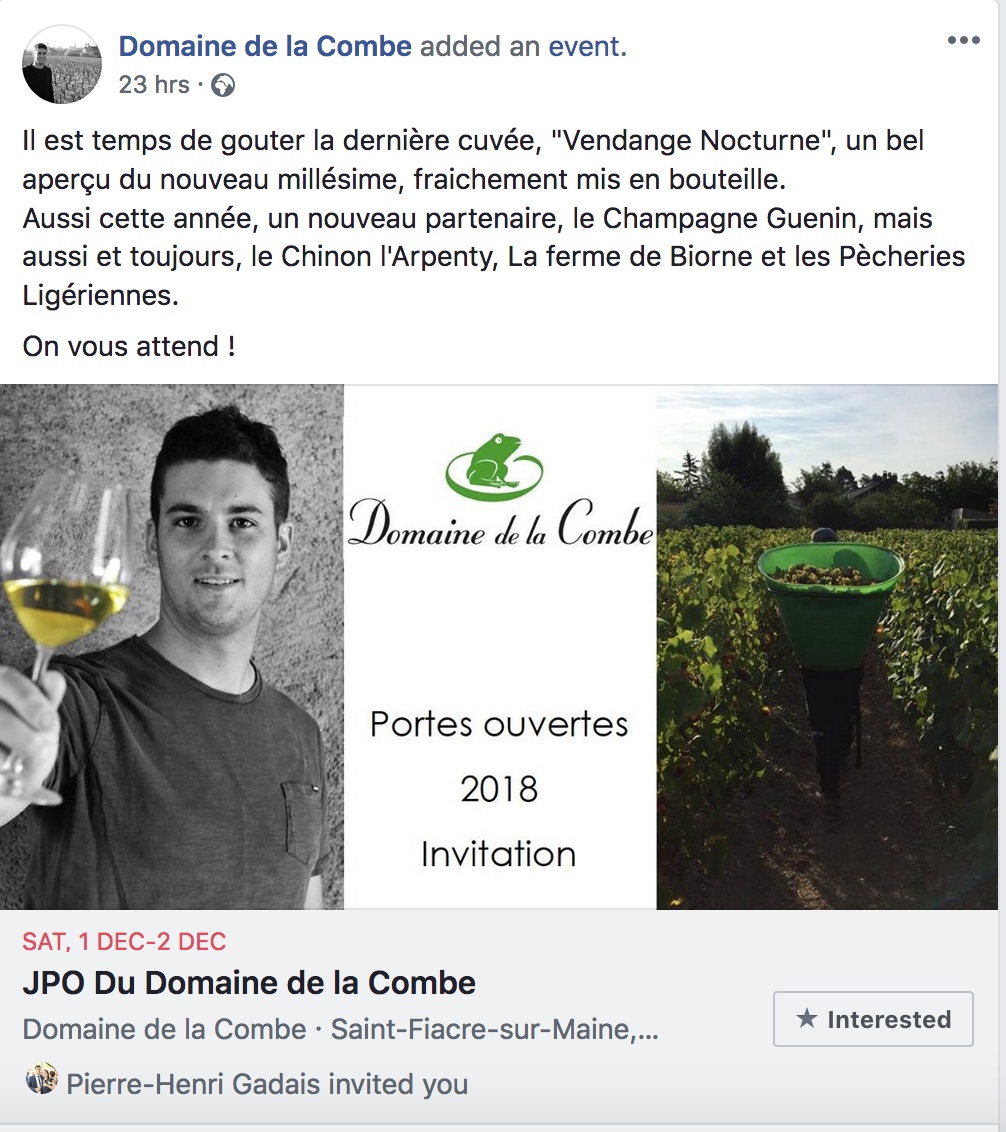Click the tiny friend avatar beside Pierre-Henri Gadais
The width and height of the screenshot is (1006, 1132).
pos(38,1083)
